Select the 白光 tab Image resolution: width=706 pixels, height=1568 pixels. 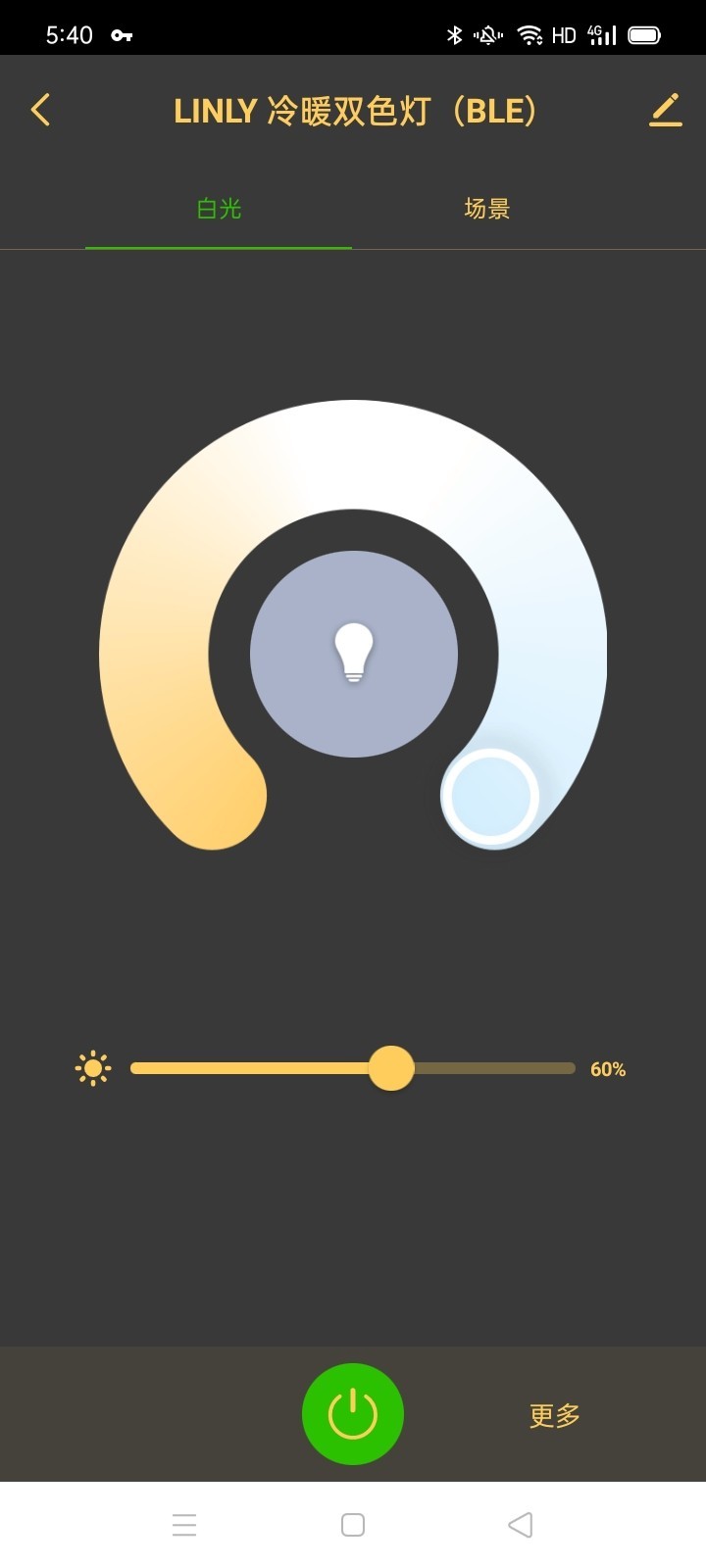(x=219, y=209)
